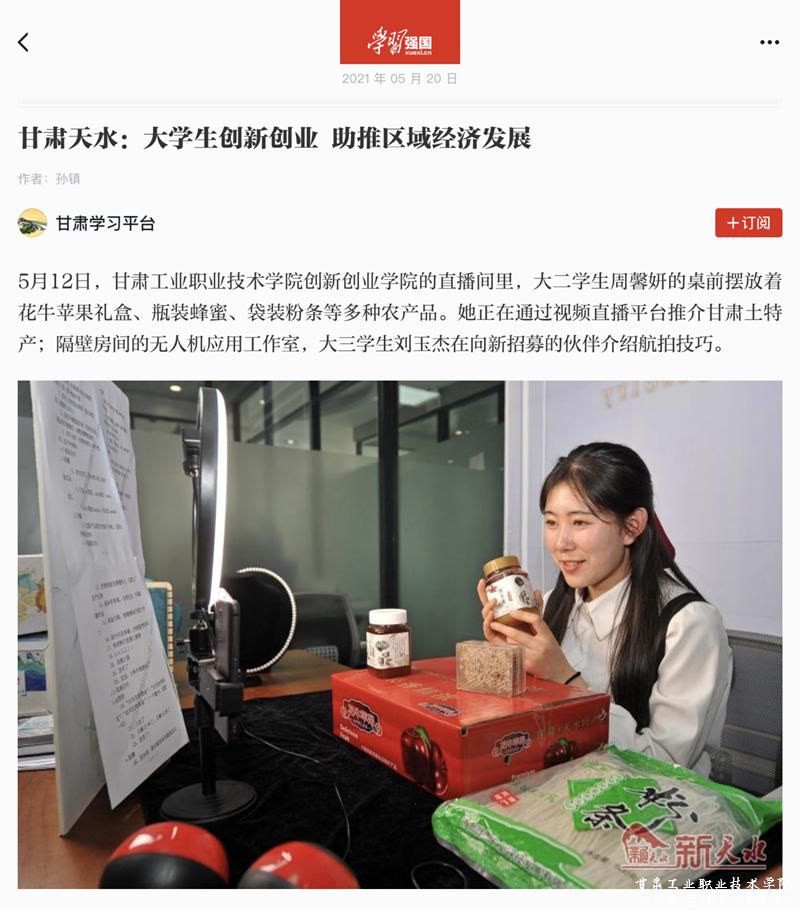View the live-stream article photo full screen
The image size is (800, 911).
(400, 634)
